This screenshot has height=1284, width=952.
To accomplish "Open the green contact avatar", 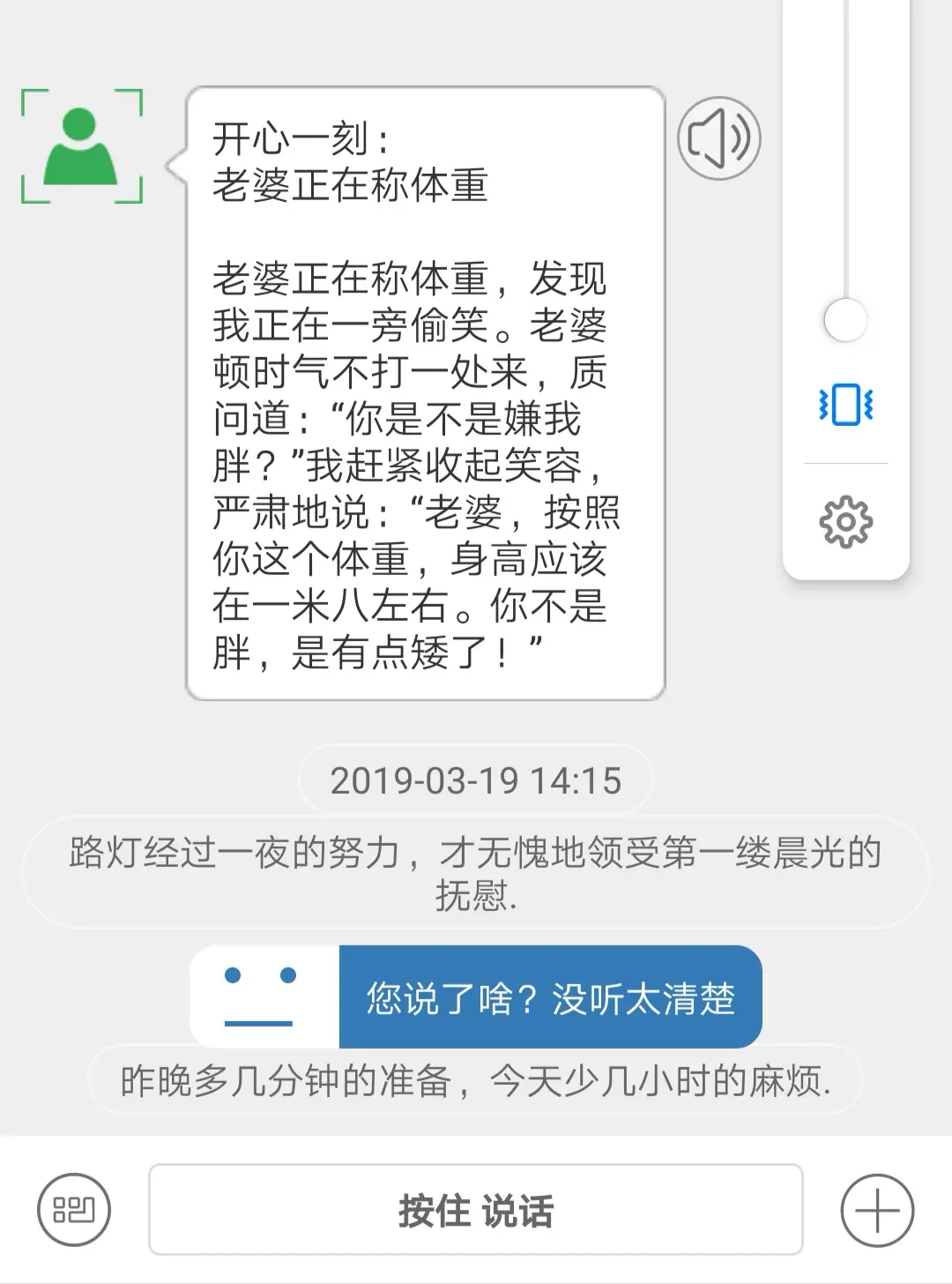I will 81,146.
